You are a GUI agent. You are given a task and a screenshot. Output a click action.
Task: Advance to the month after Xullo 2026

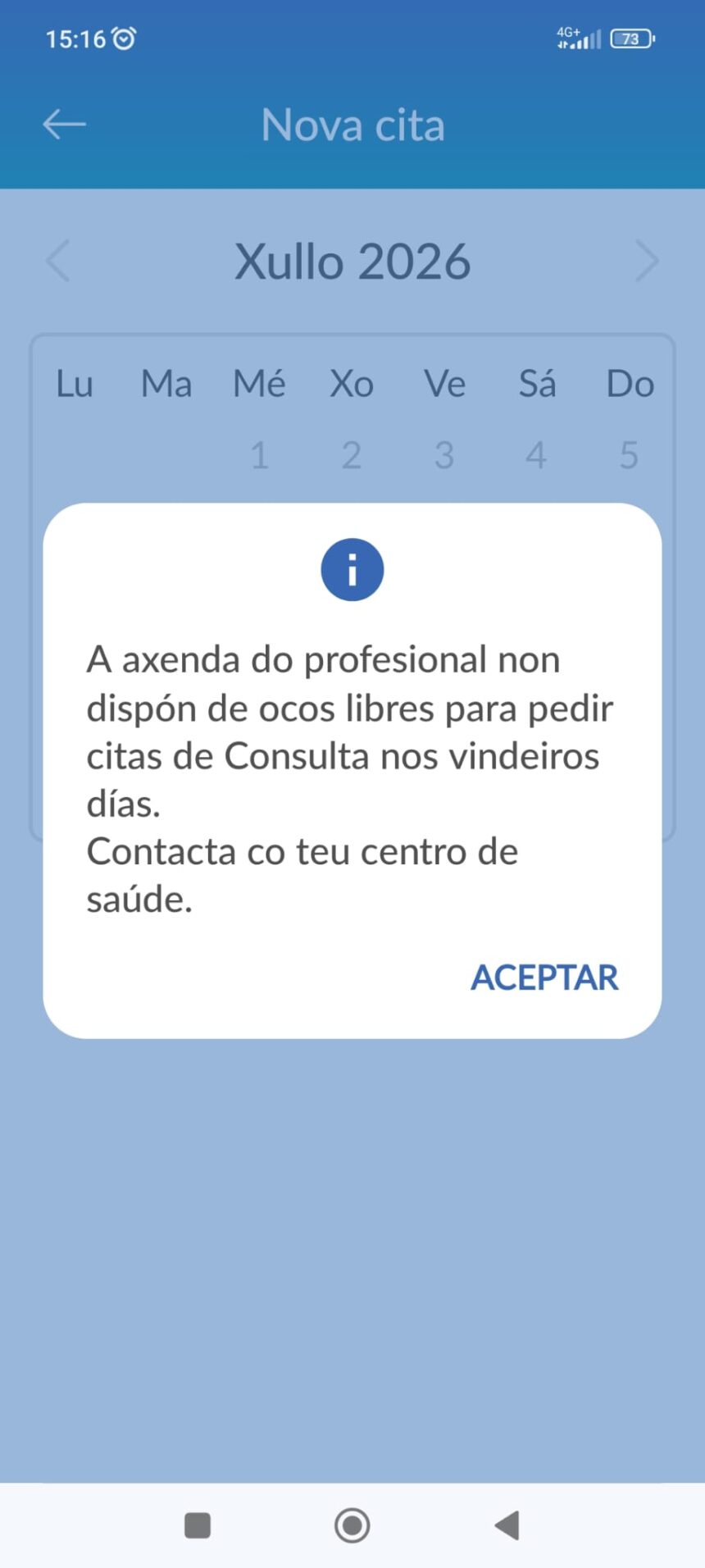(647, 262)
